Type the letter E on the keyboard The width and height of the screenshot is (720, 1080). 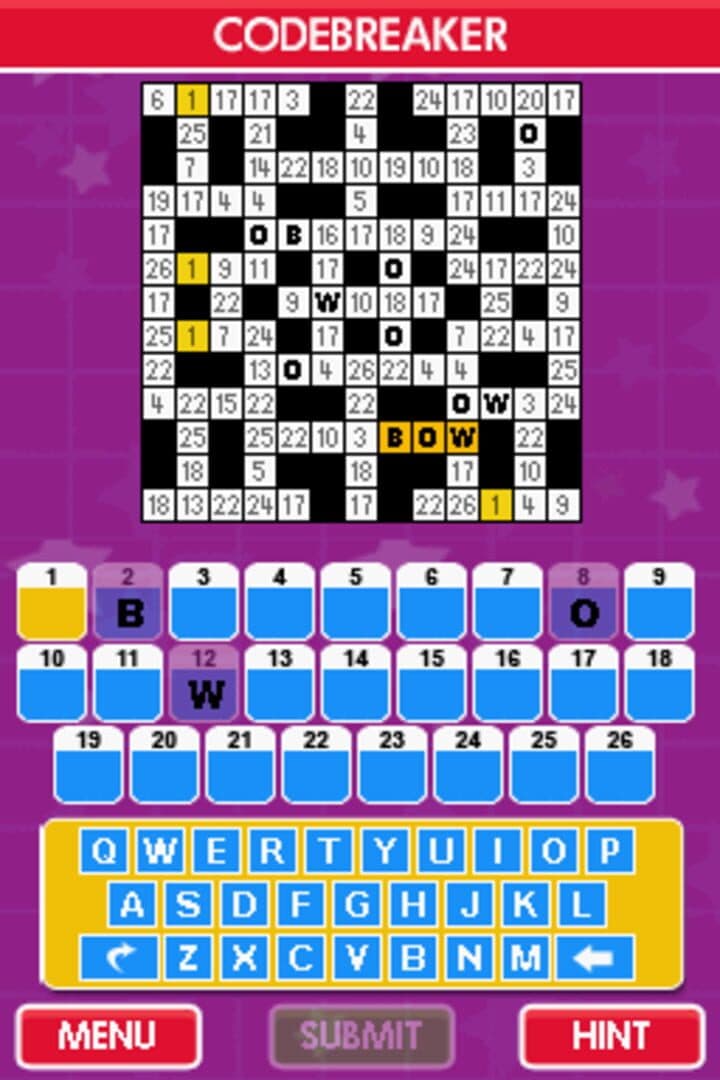(216, 852)
